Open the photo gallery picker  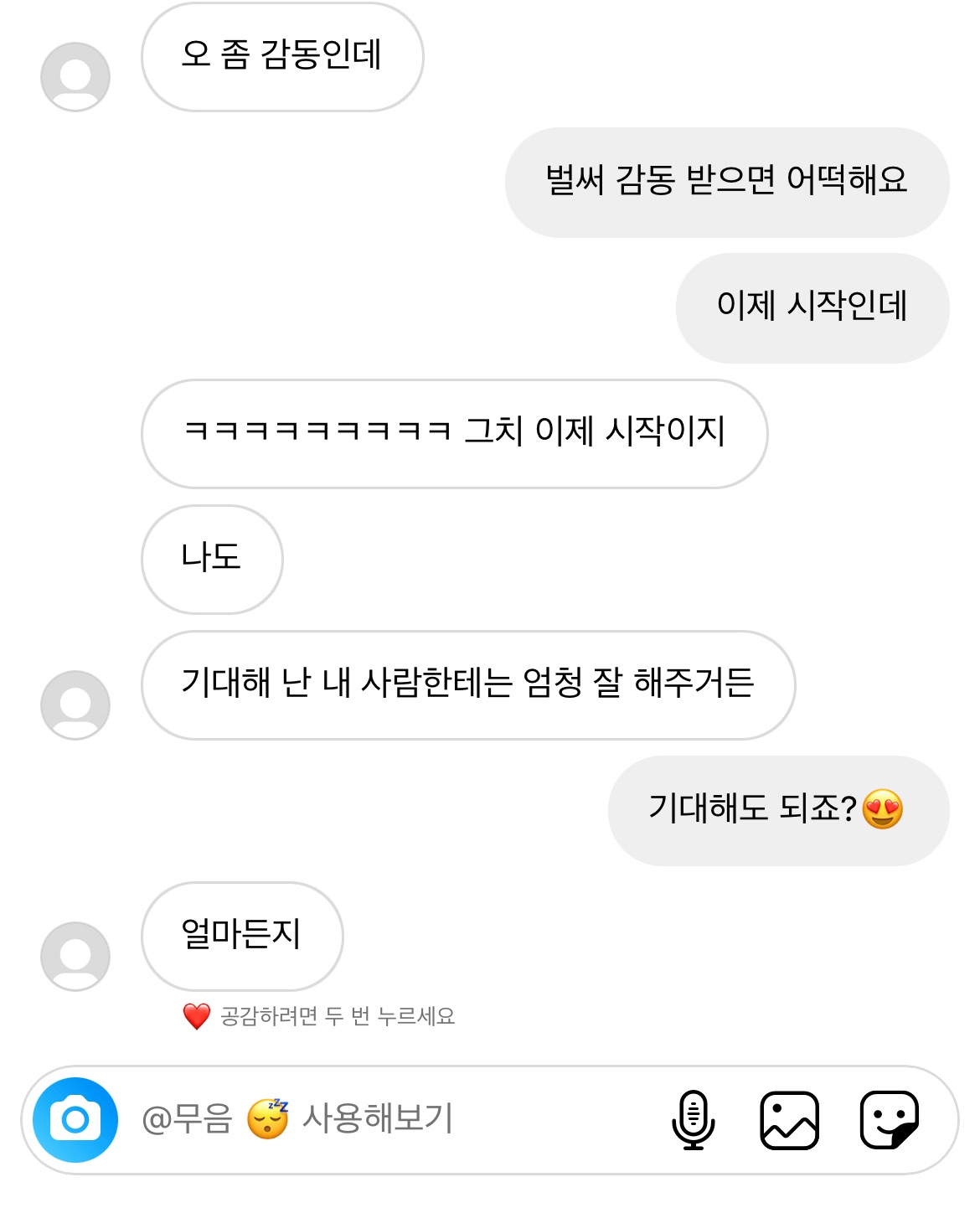point(789,1119)
